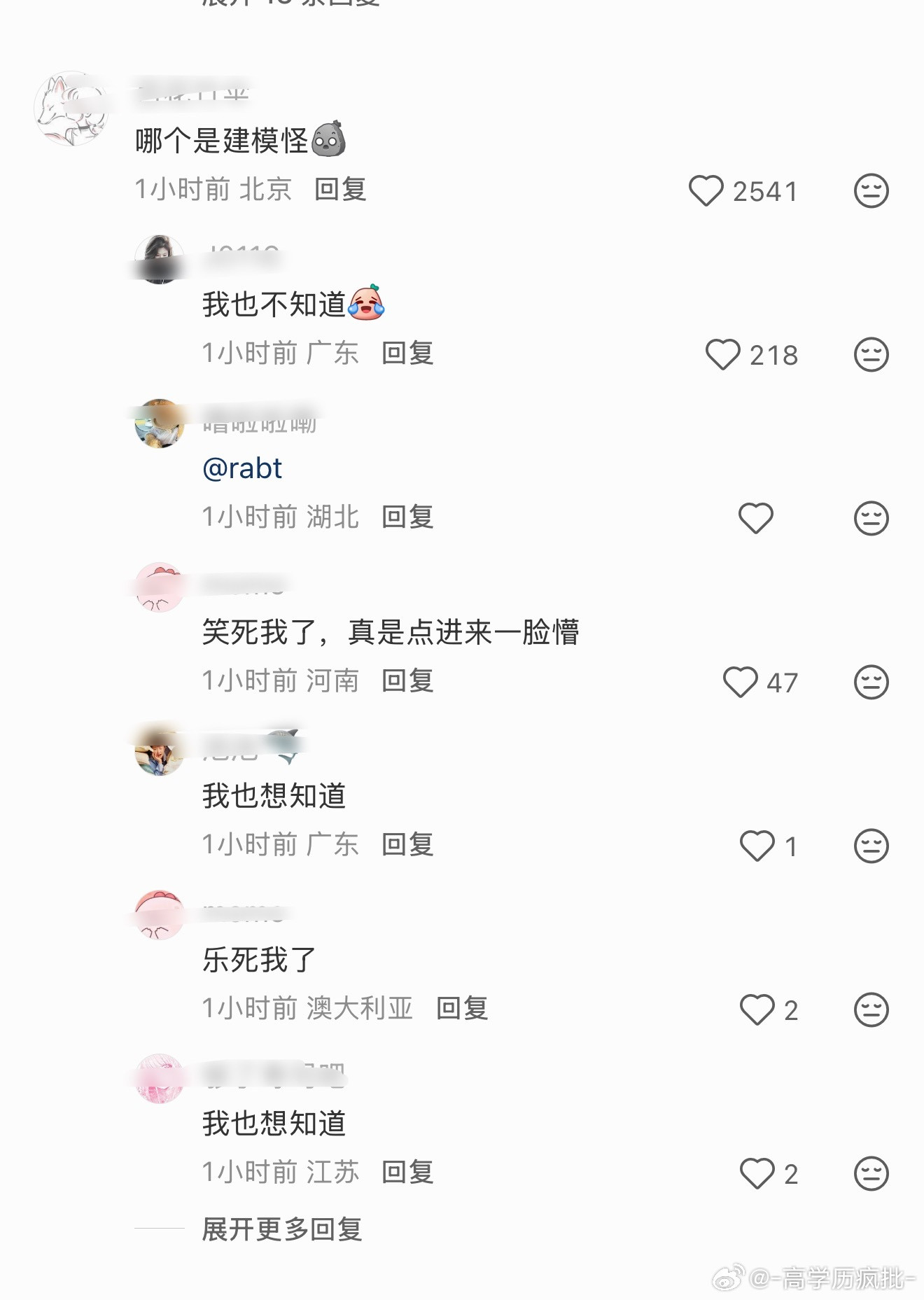
Task: Like the reply 我也不知道
Action: tap(722, 354)
